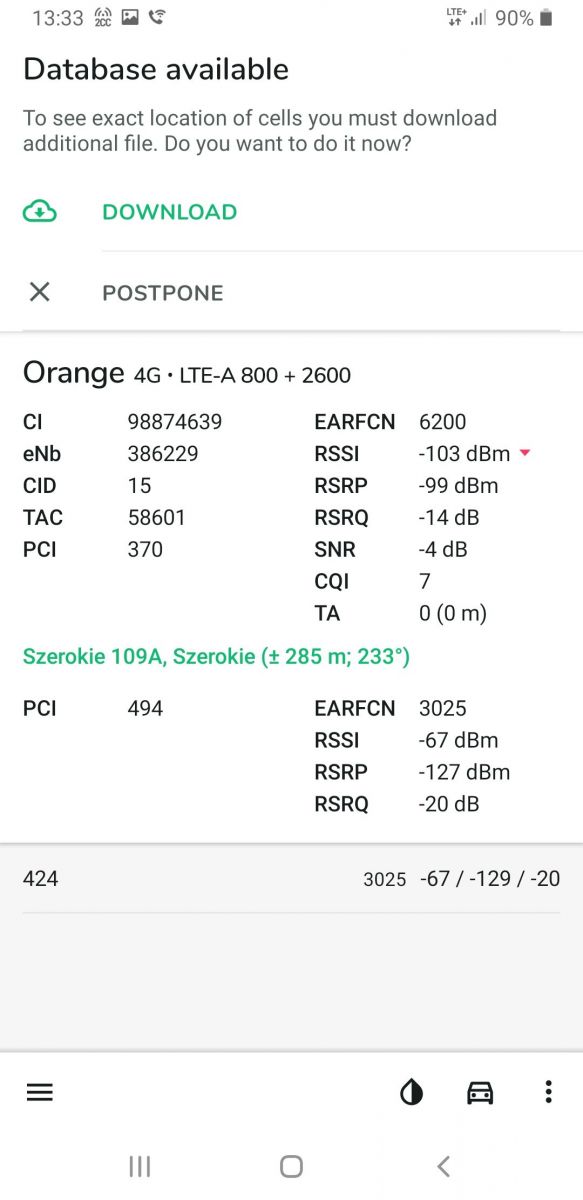
Task: Download the cell location database
Action: tap(291, 212)
